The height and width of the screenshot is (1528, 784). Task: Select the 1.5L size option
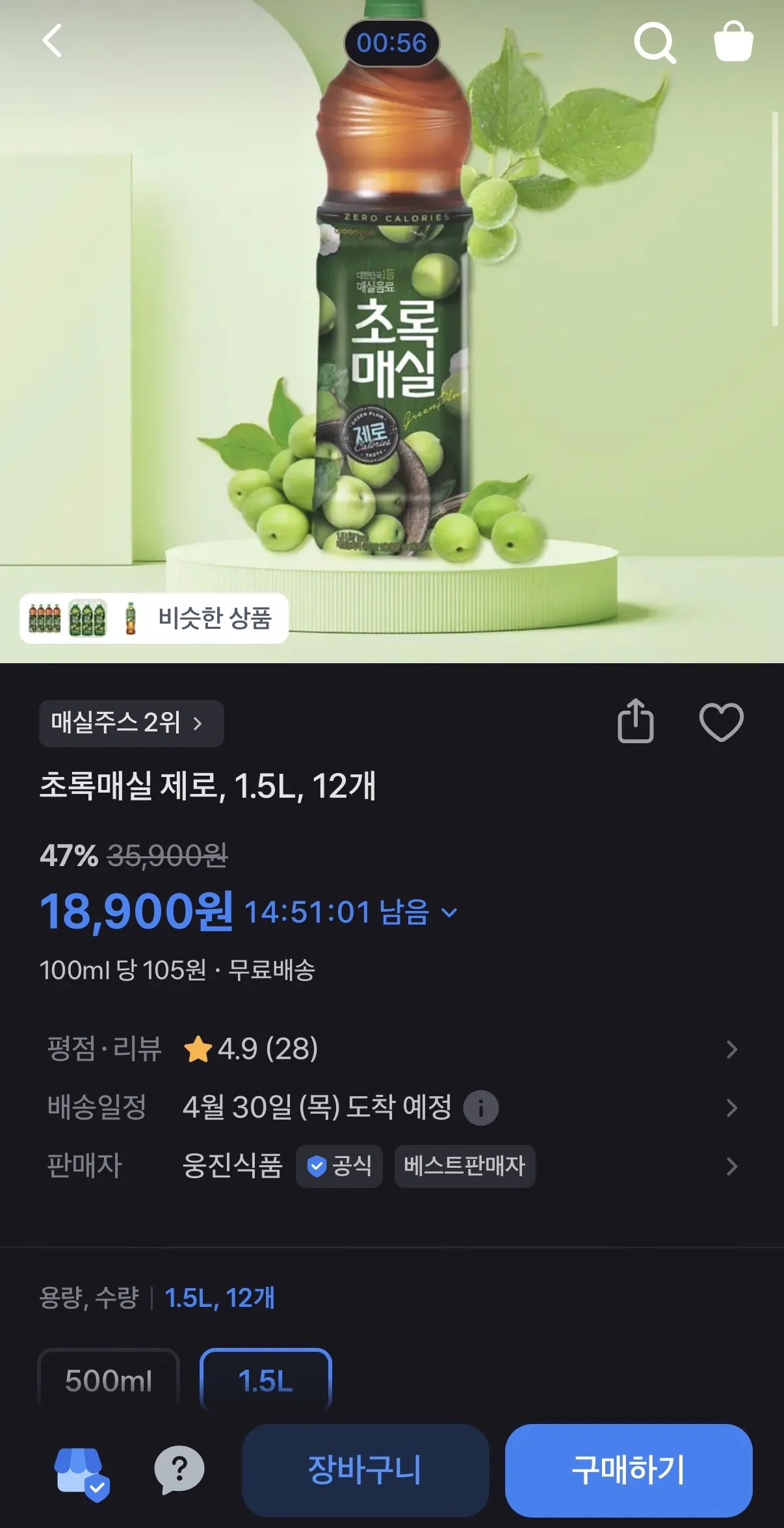click(x=266, y=1380)
